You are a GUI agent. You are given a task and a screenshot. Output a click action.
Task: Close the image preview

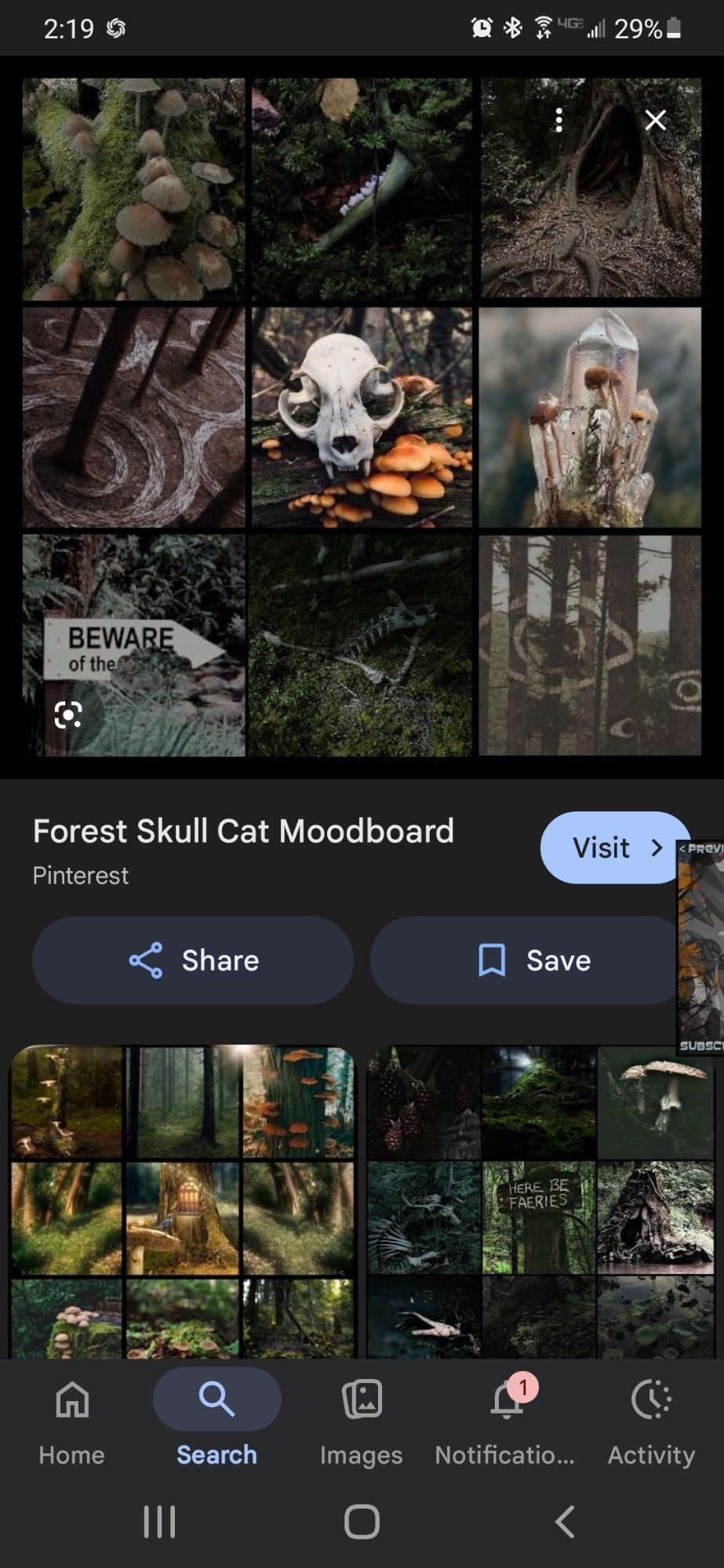tap(655, 120)
